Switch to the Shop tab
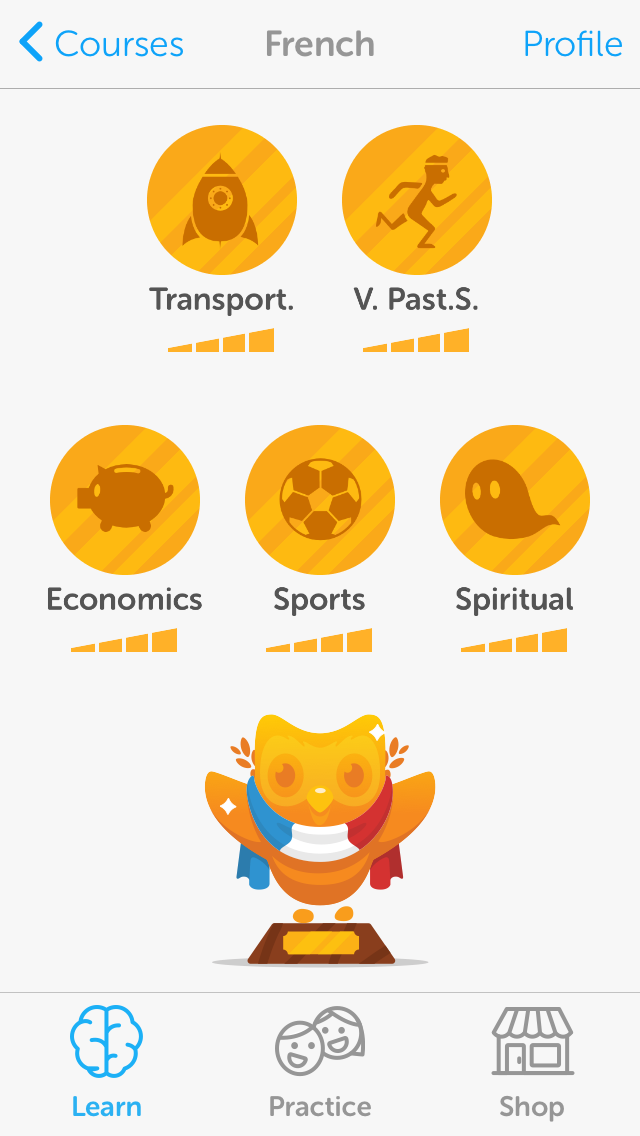Image resolution: width=640 pixels, height=1136 pixels. (x=532, y=1064)
